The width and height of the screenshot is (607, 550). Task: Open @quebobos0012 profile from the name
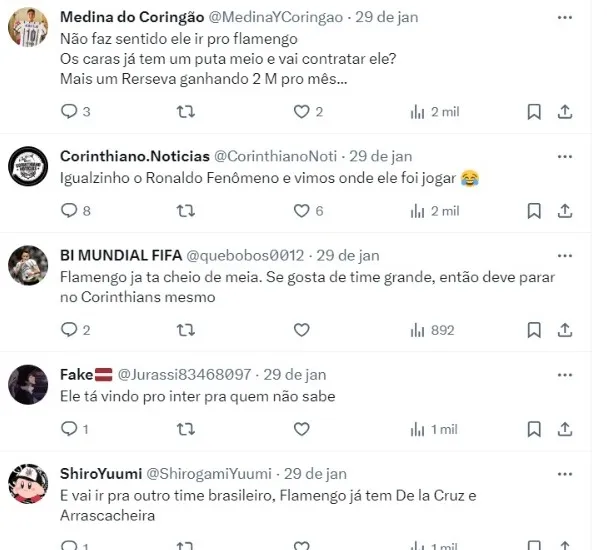click(121, 255)
